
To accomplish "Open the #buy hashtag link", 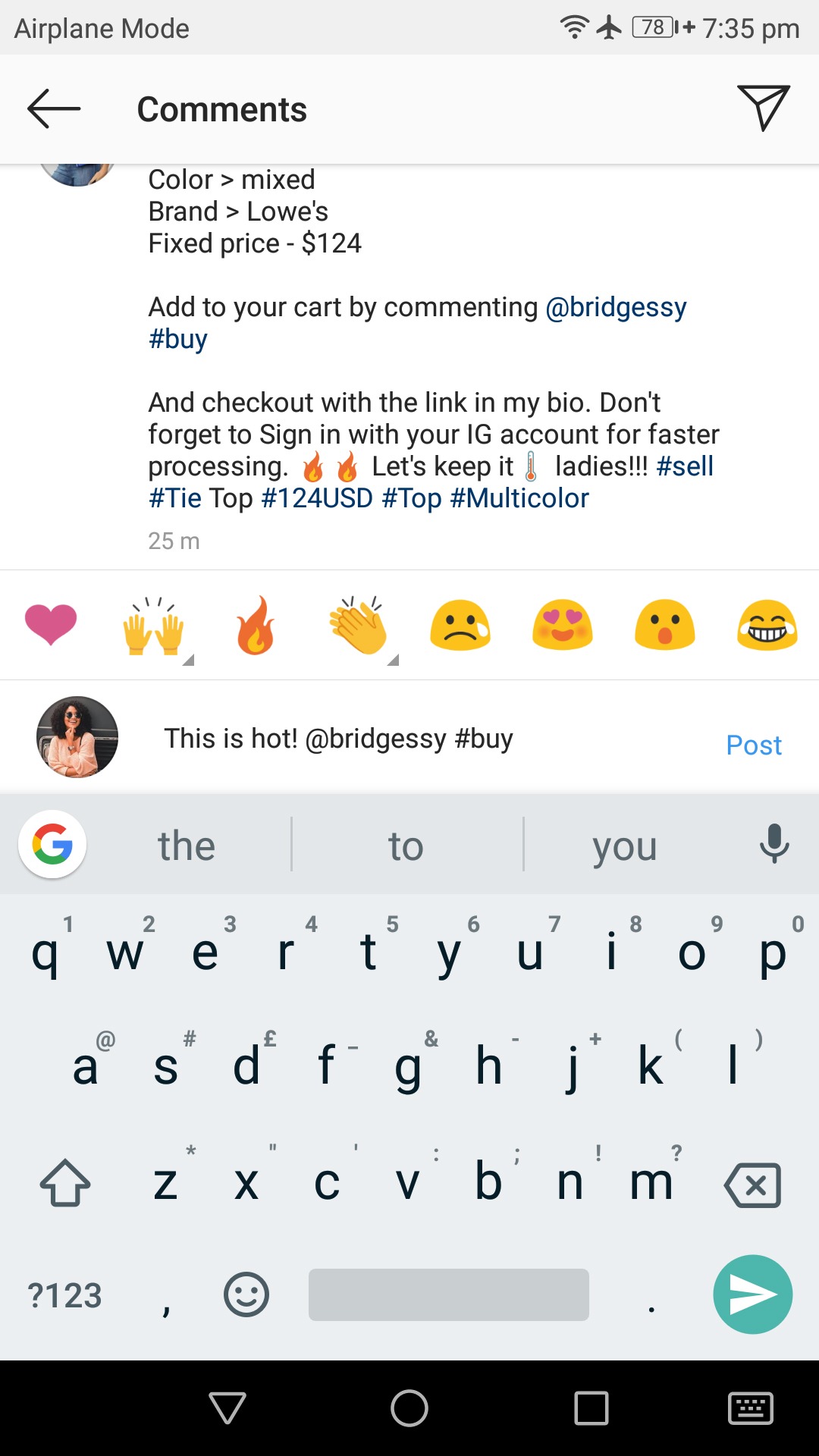I will (x=178, y=339).
